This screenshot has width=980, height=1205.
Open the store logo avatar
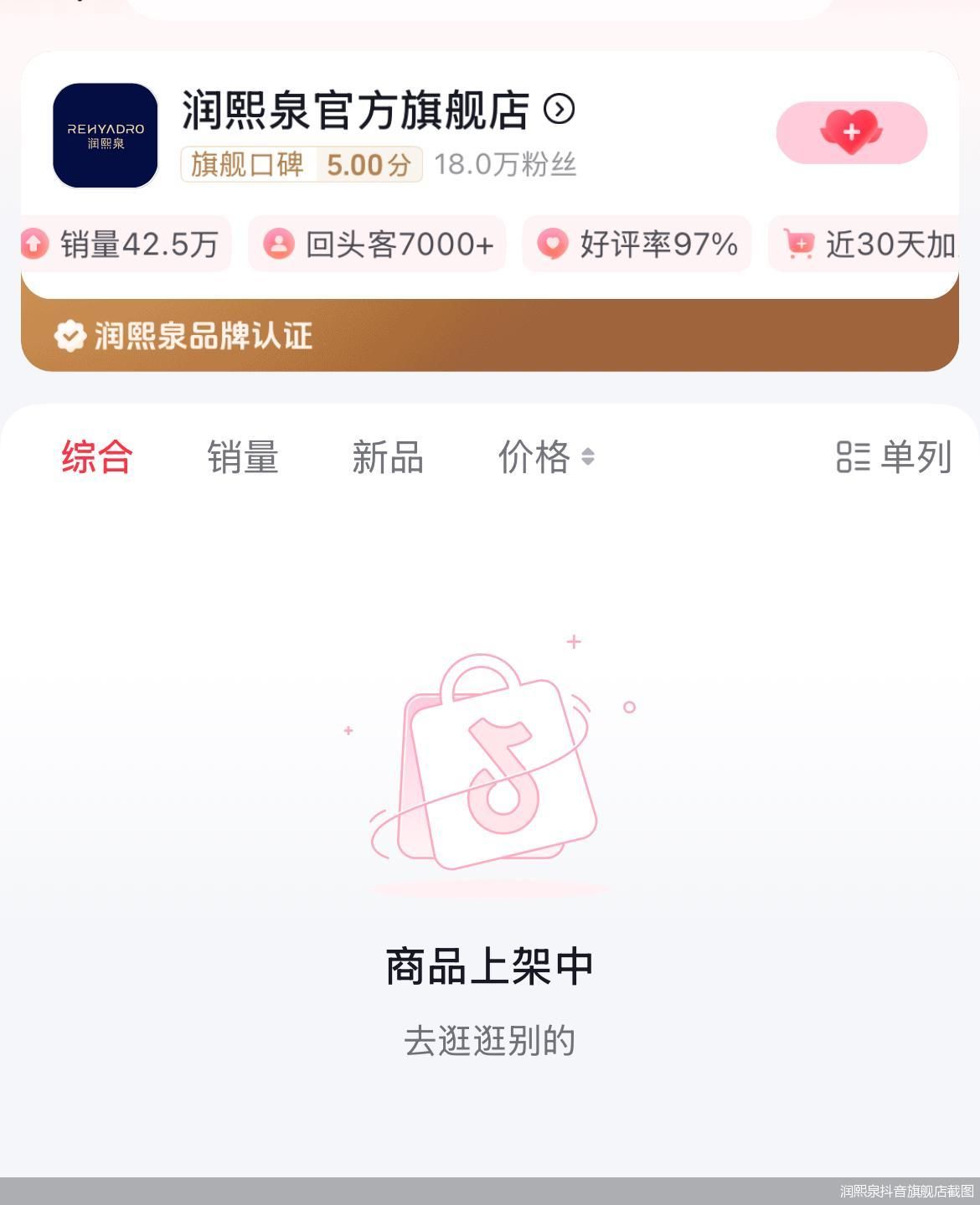pyautogui.click(x=106, y=136)
